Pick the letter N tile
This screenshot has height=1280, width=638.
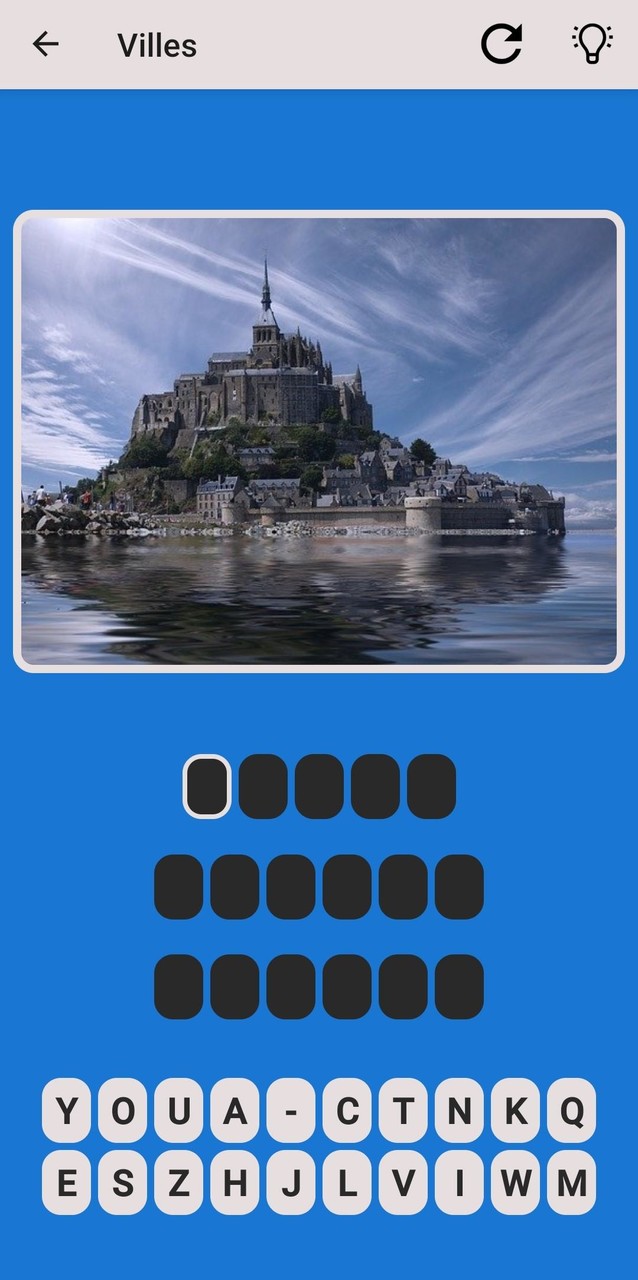(459, 1111)
